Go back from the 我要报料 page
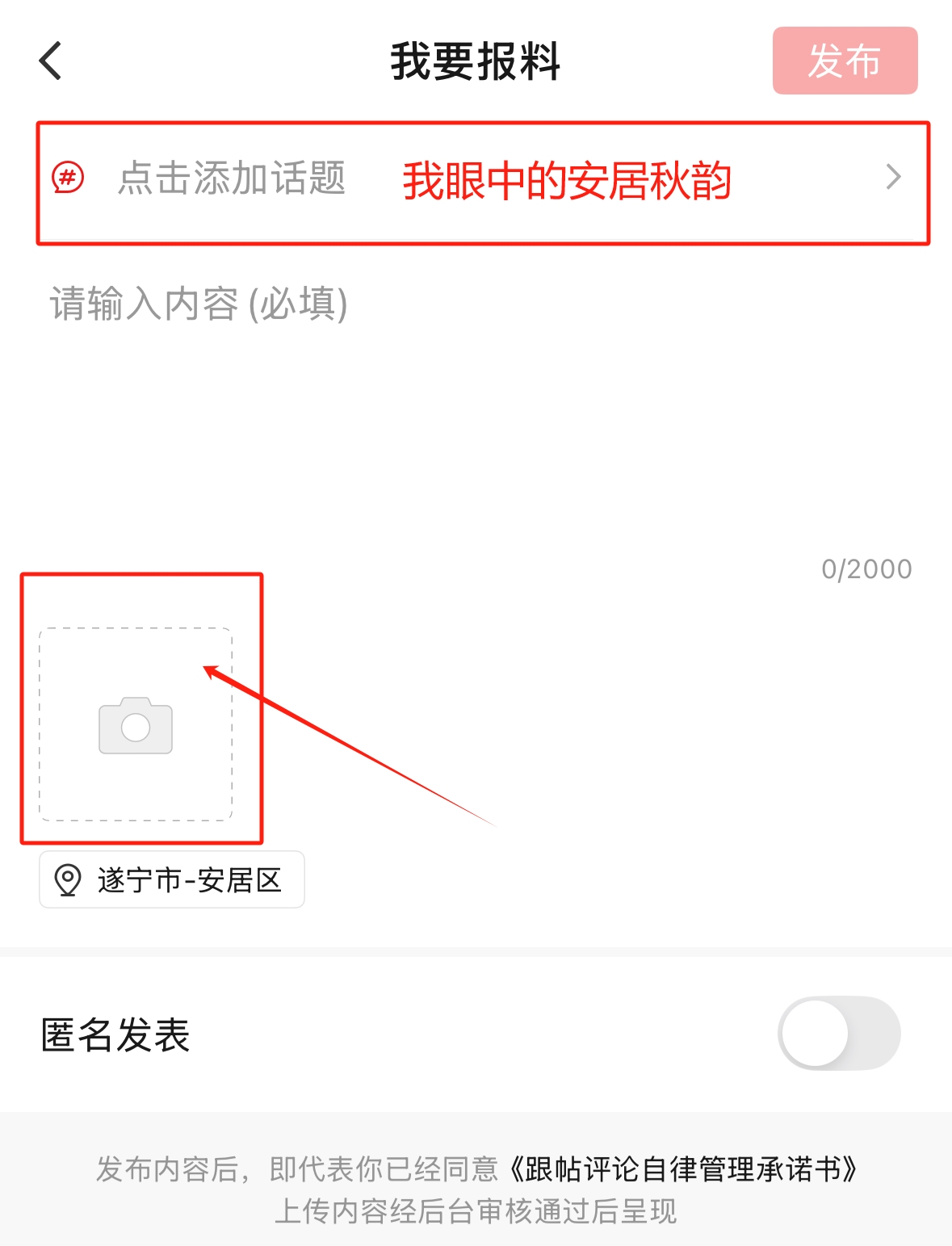This screenshot has height=1246, width=952. [51, 61]
